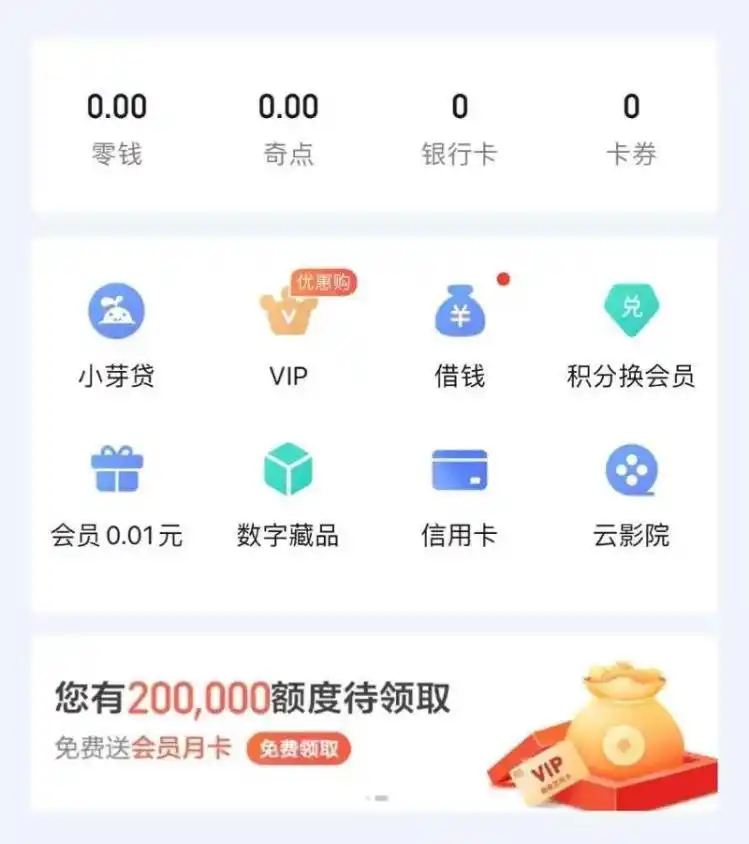Tap the red notification dot on 借钱
This screenshot has height=844, width=749.
pos(503,279)
